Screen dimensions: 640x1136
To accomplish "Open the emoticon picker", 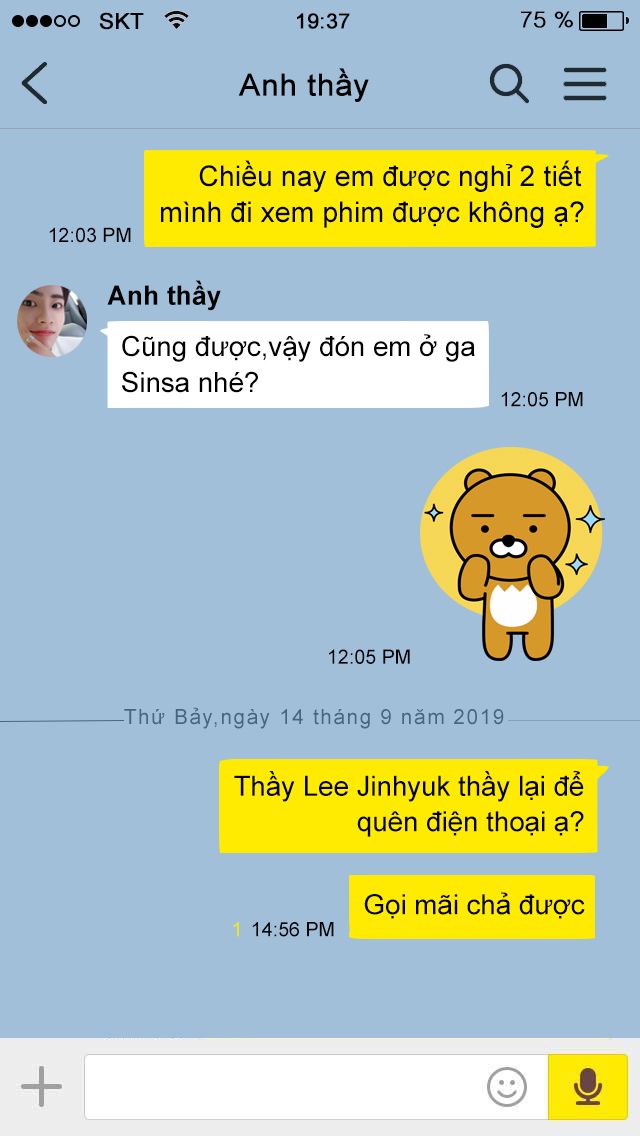I will pyautogui.click(x=507, y=1087).
